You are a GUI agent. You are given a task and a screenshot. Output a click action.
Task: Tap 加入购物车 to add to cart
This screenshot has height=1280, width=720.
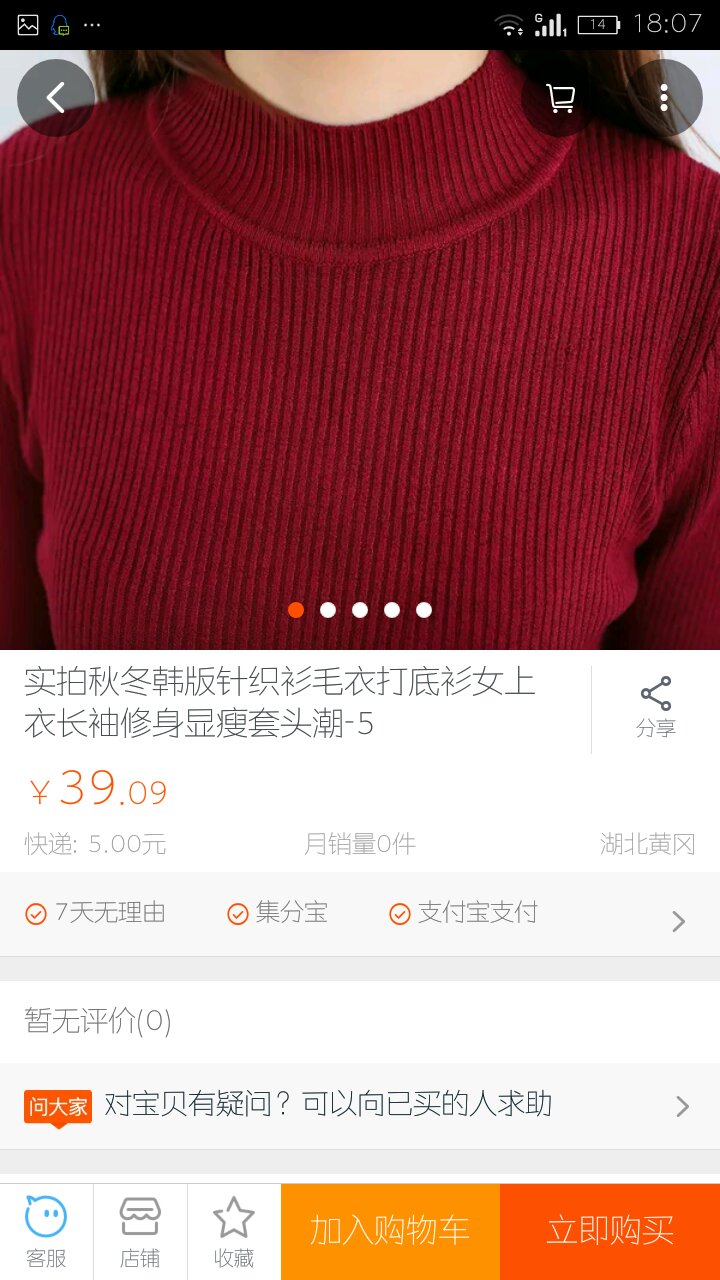pyautogui.click(x=390, y=1232)
